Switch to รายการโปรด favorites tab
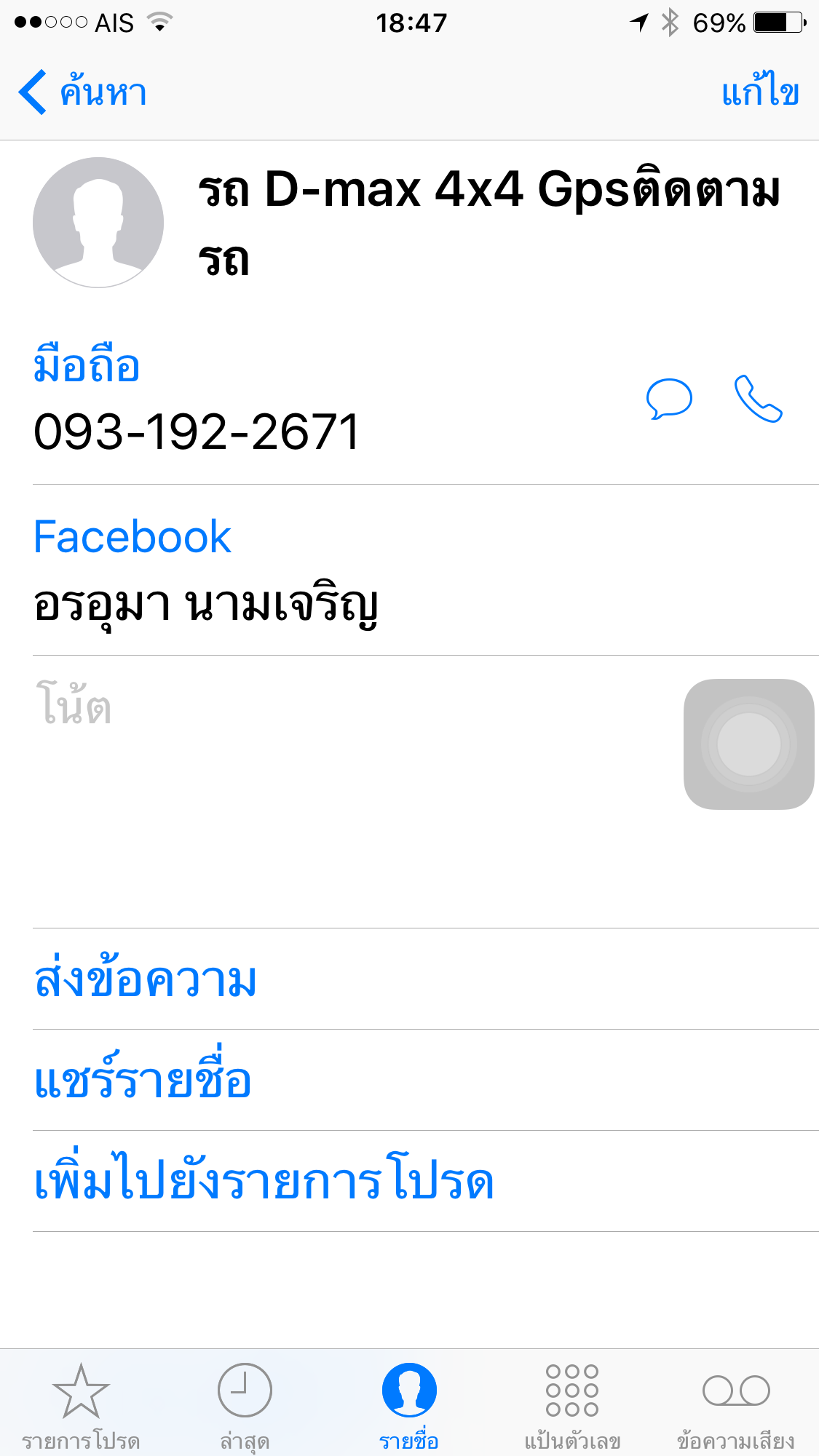The height and width of the screenshot is (1456, 819). click(x=81, y=1406)
